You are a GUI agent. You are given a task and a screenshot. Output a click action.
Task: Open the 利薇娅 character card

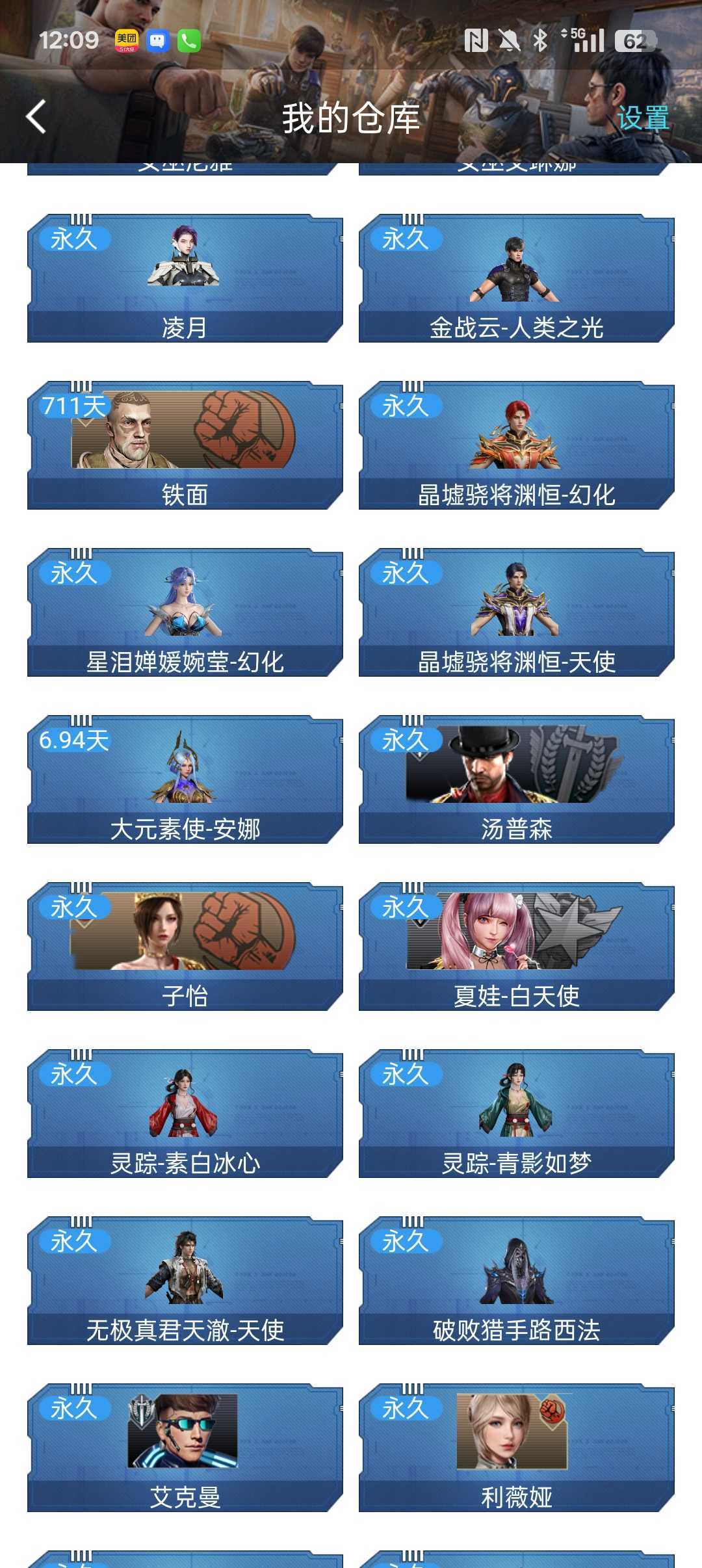[517, 1448]
